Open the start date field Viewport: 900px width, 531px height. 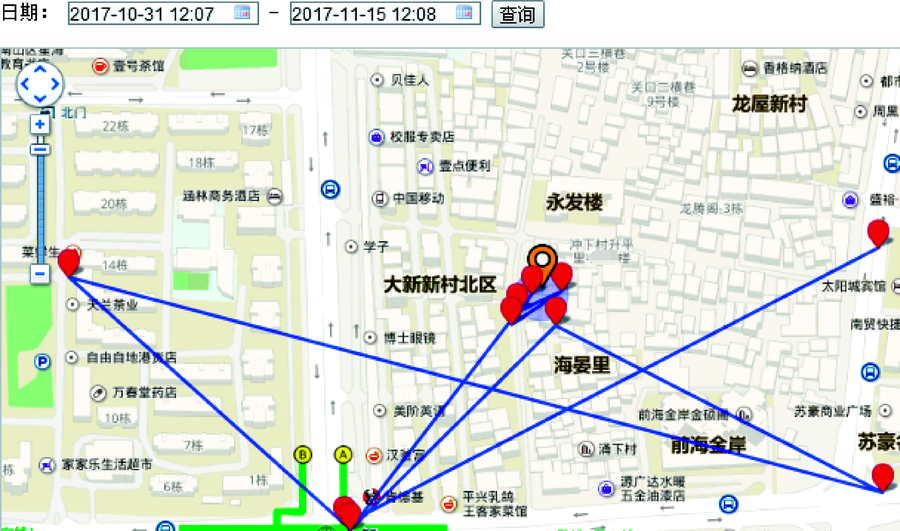(148, 15)
